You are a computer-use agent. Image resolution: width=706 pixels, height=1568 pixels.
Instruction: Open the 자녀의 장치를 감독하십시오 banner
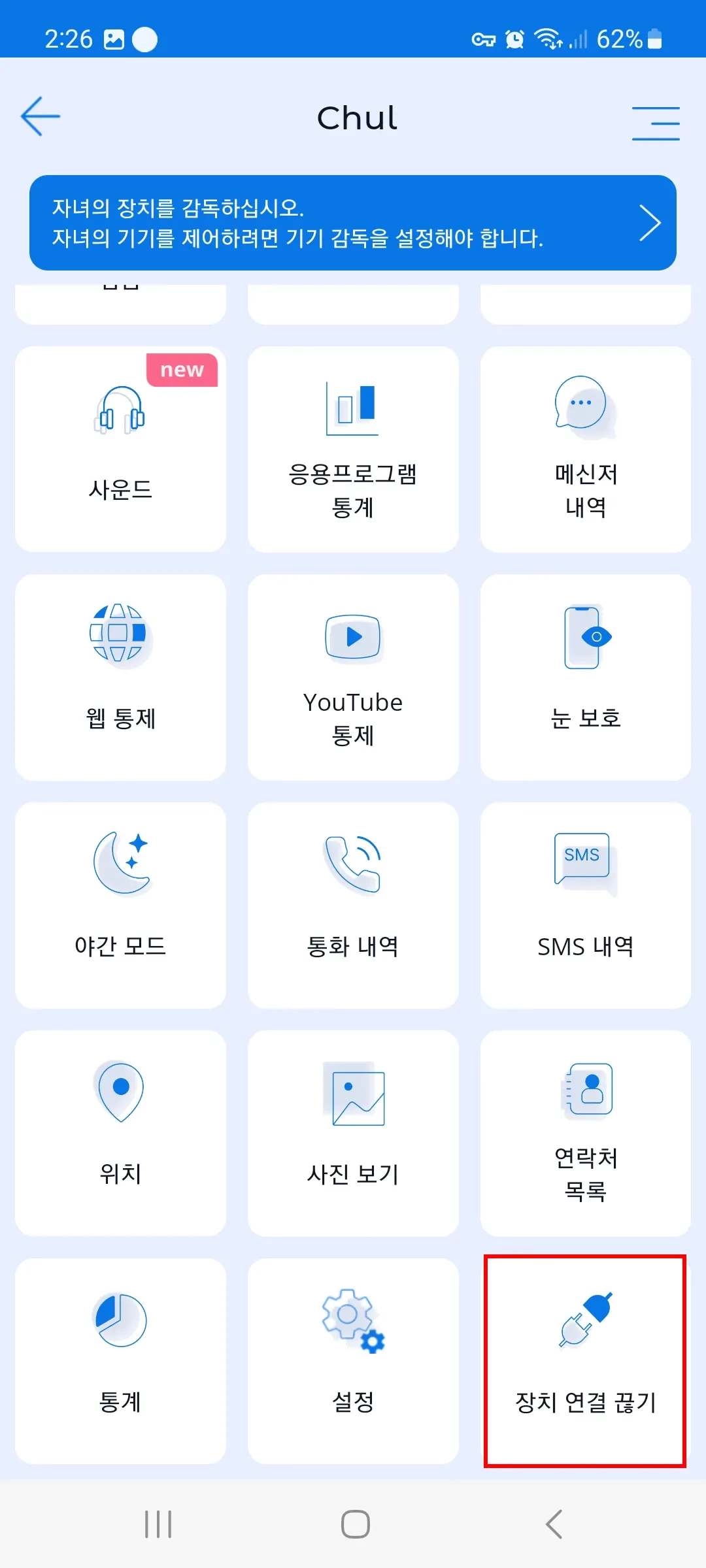(x=353, y=223)
